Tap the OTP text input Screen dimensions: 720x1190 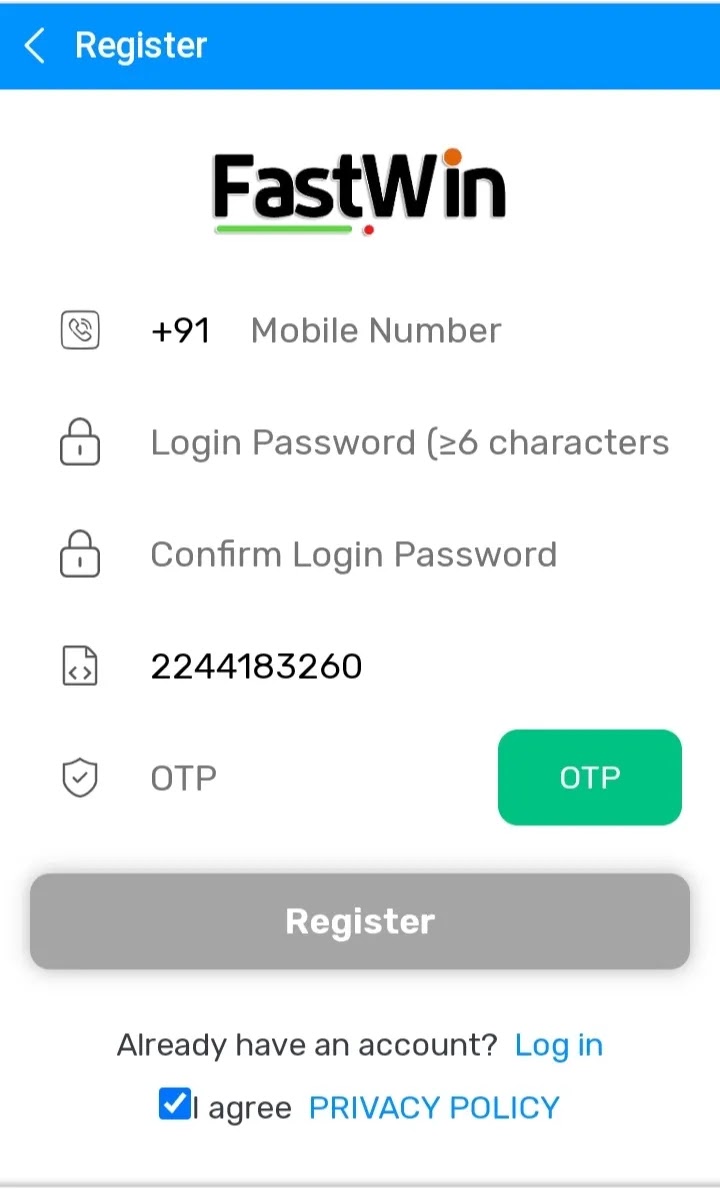click(315, 778)
